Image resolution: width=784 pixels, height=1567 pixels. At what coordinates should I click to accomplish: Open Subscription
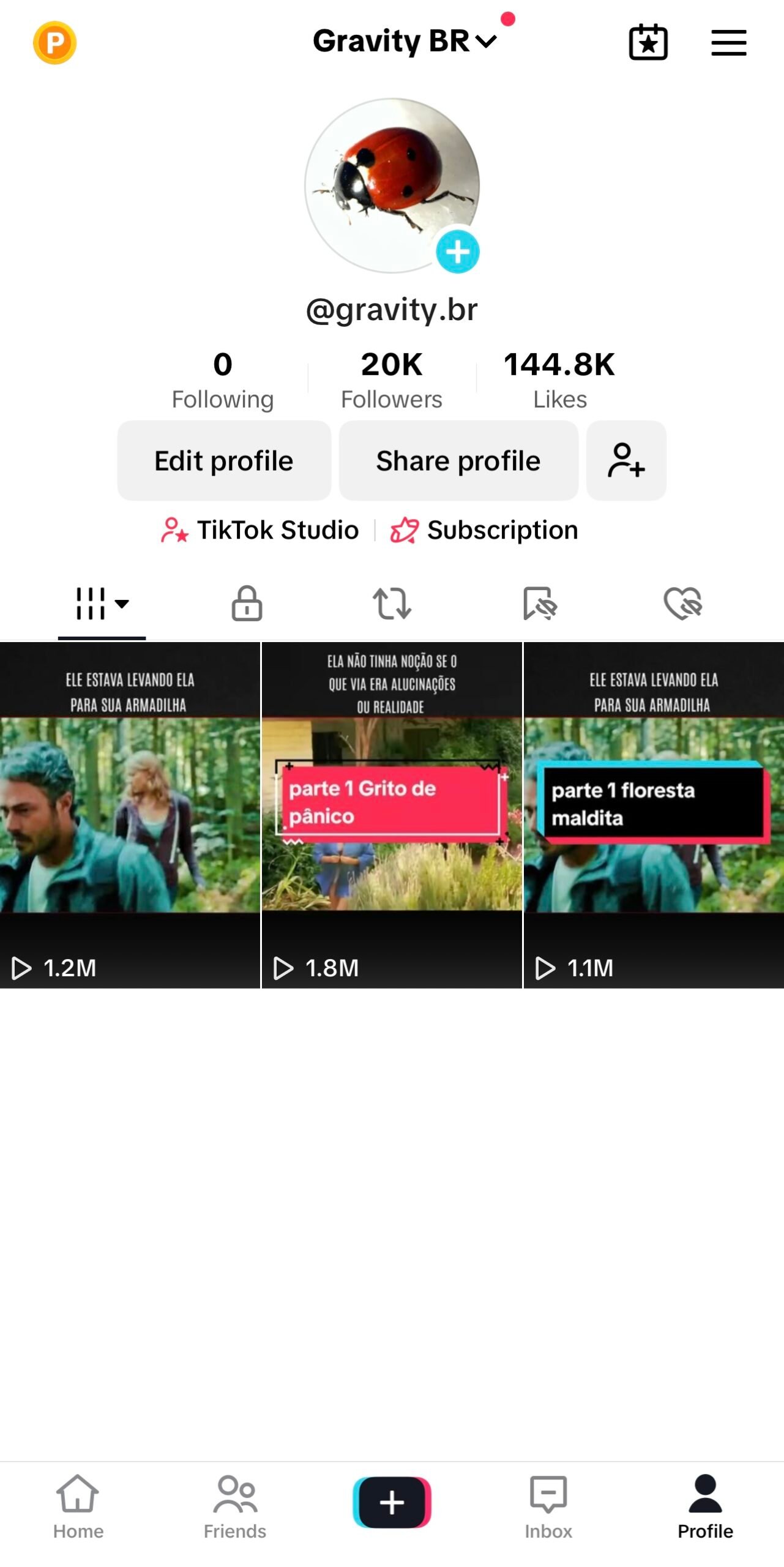484,529
